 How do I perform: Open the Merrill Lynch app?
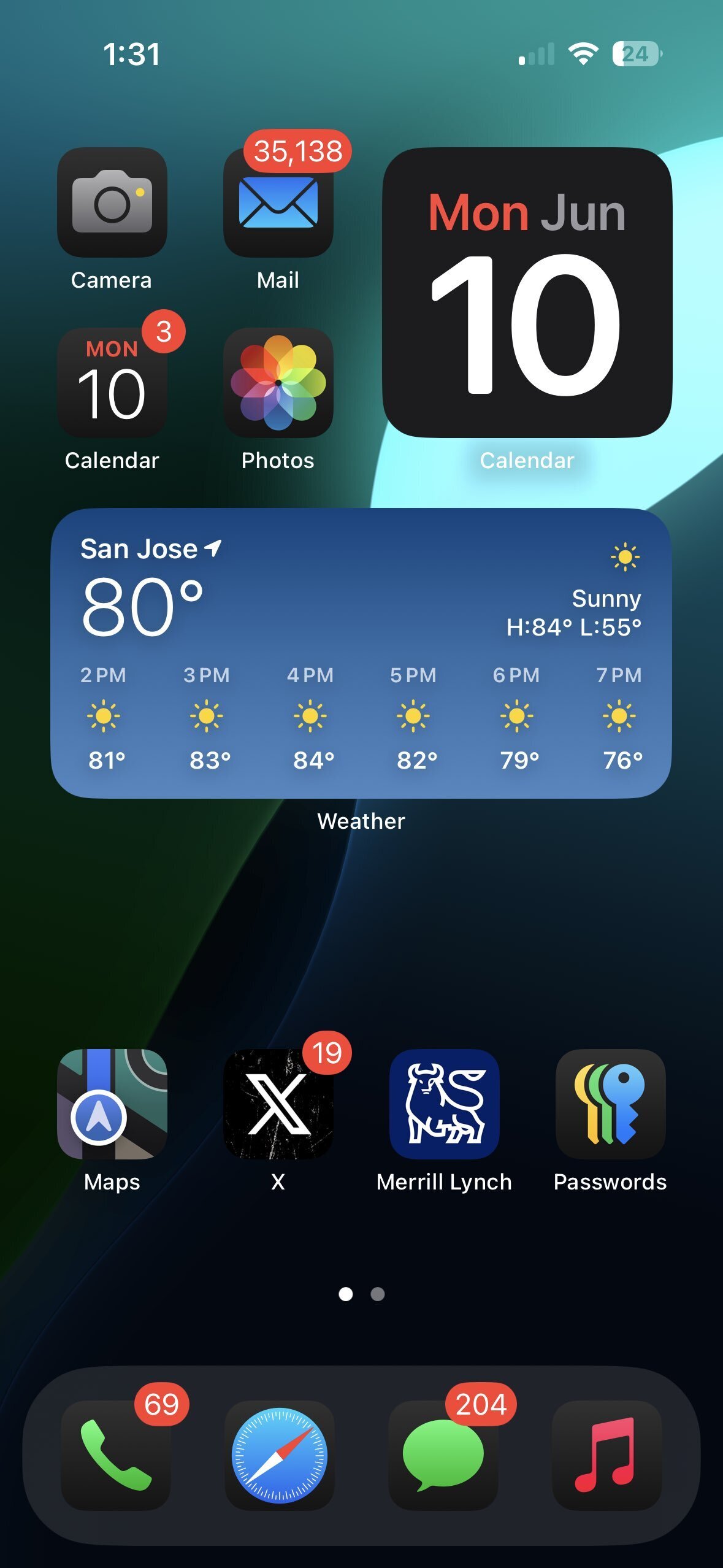(445, 1104)
